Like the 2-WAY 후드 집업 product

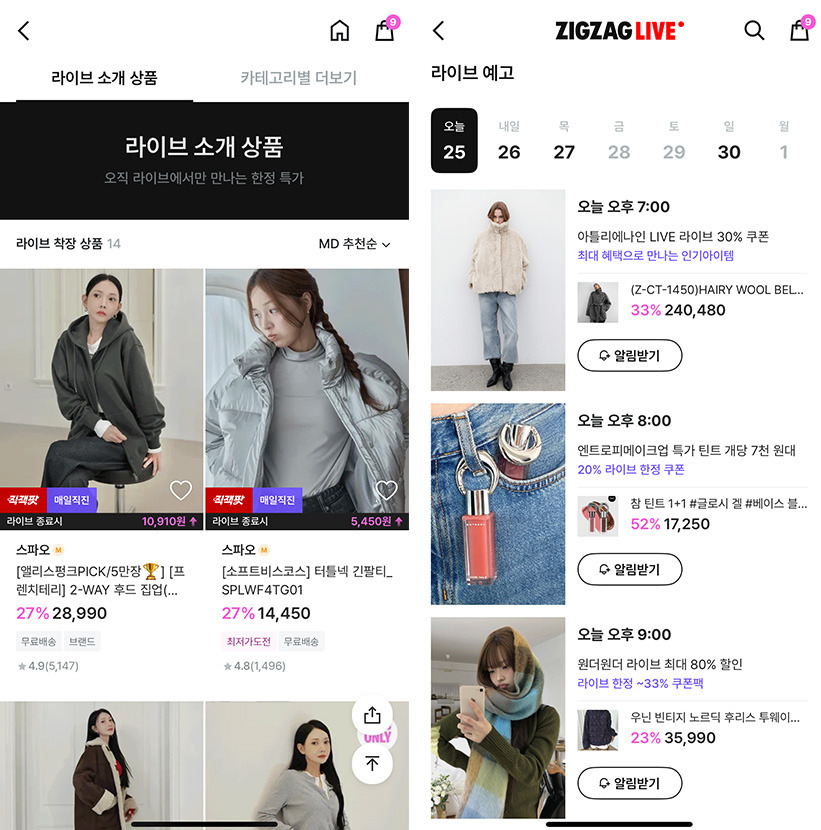[181, 490]
